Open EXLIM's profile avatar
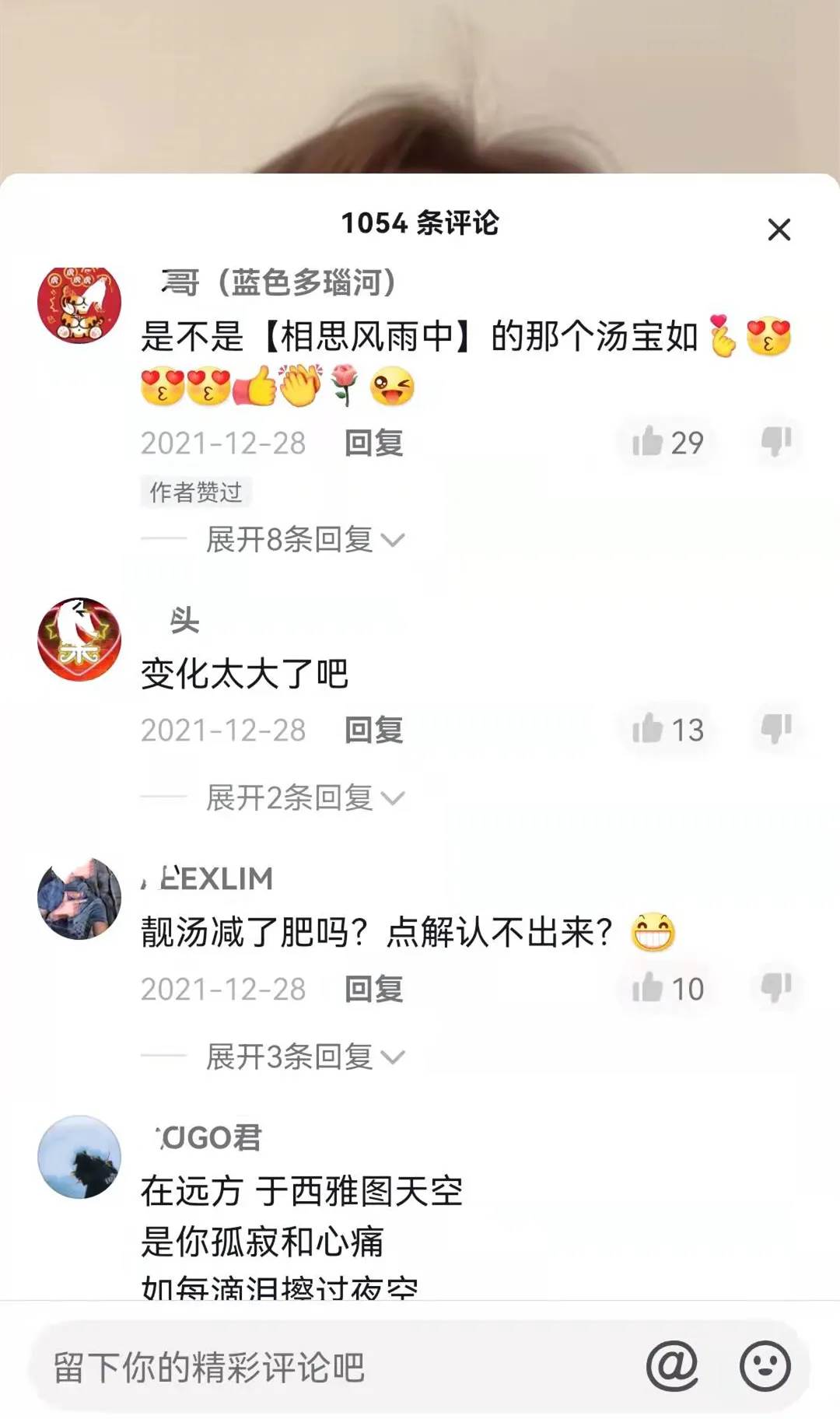 [x=79, y=899]
